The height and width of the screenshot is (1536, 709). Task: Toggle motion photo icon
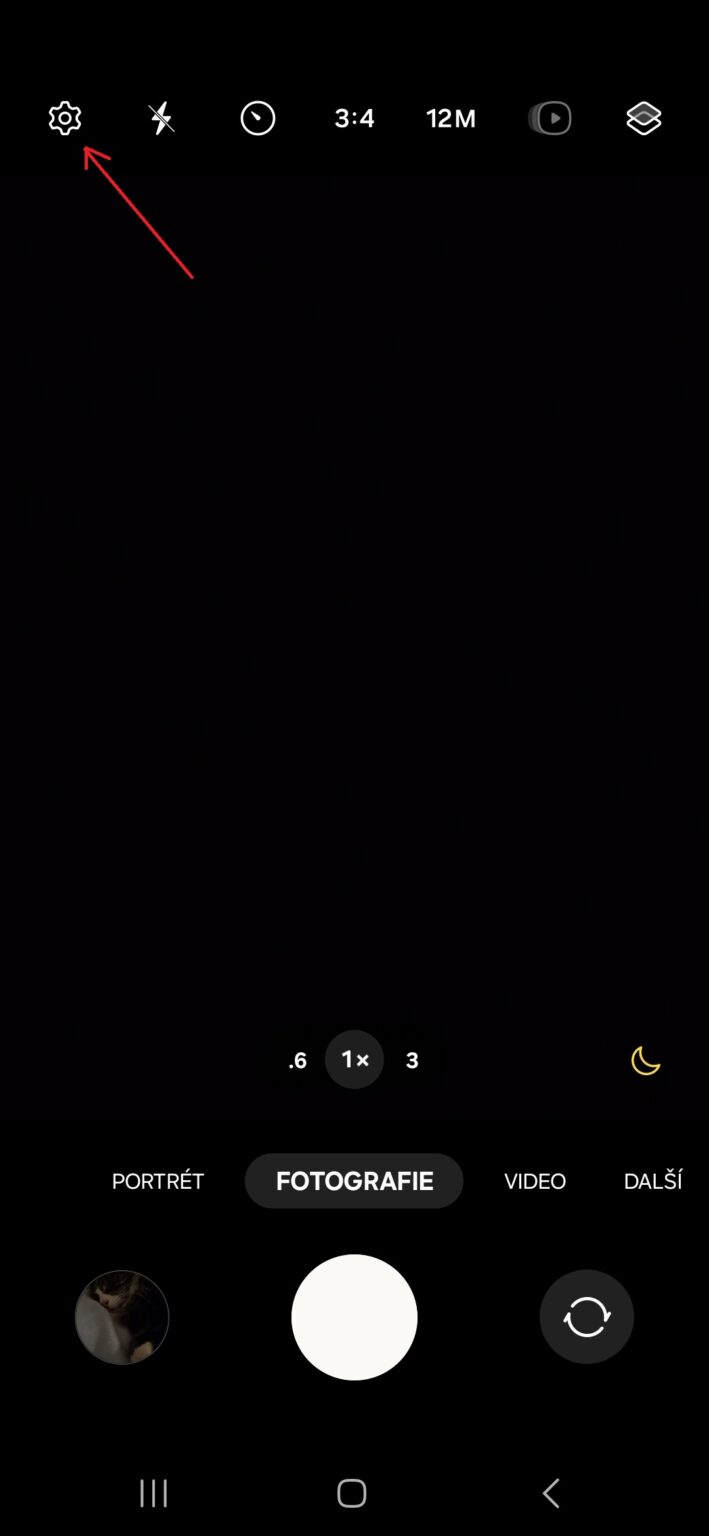[549, 118]
